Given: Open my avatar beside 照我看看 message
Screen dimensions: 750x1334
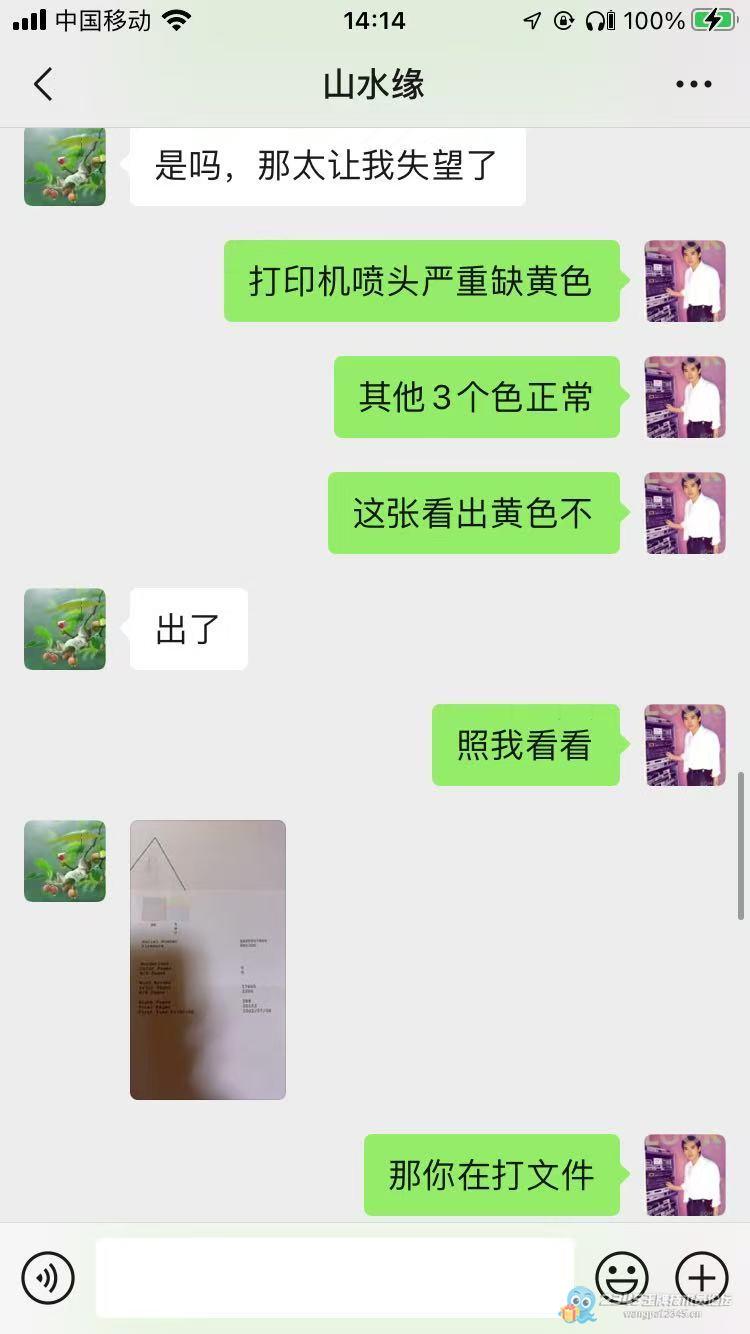Looking at the screenshot, I should pos(685,745).
